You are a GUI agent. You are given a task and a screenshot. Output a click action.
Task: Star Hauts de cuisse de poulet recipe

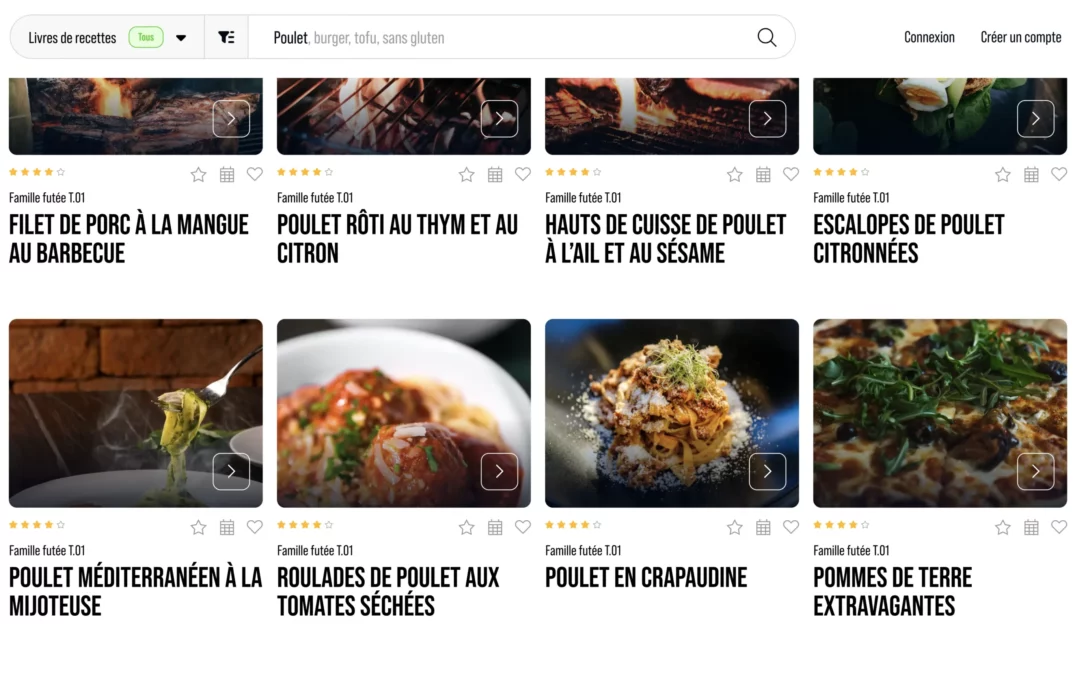[735, 175]
